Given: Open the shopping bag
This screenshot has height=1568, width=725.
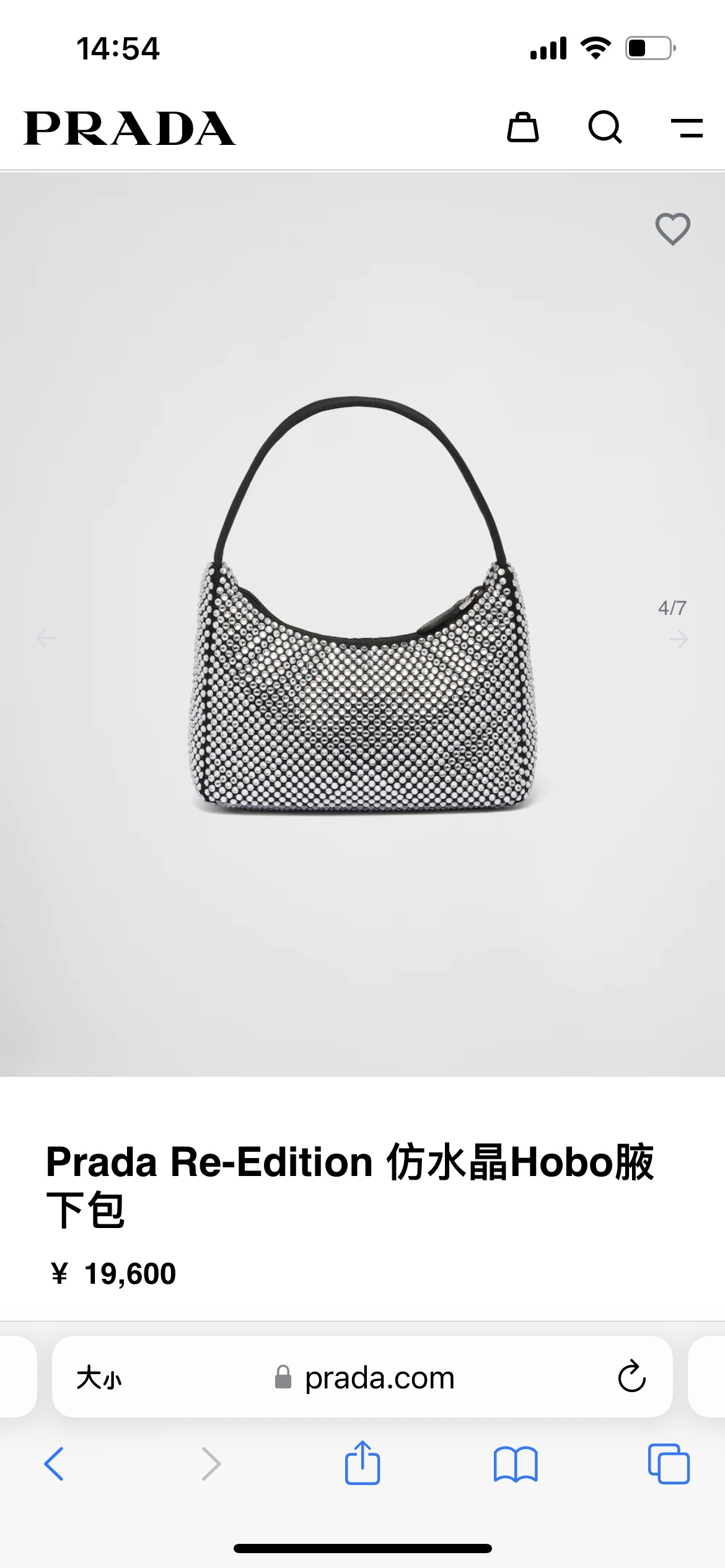Looking at the screenshot, I should [x=523, y=128].
